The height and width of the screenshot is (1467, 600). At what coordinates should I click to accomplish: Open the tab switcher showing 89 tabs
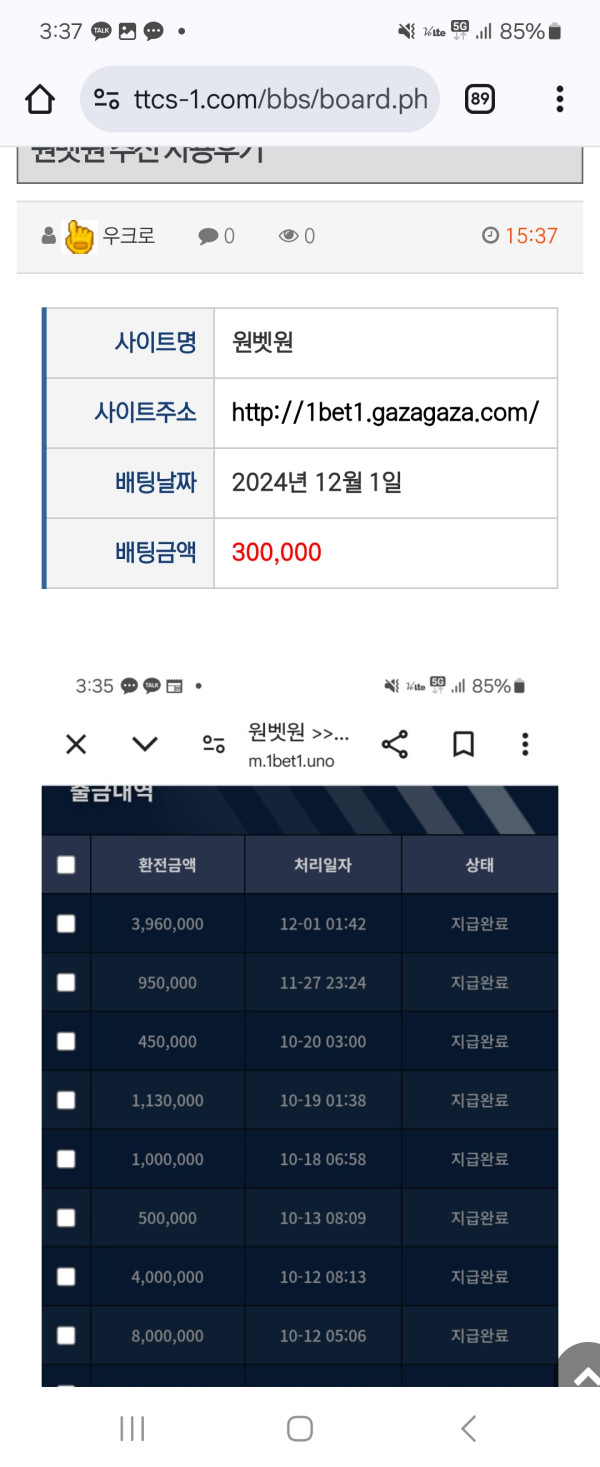pyautogui.click(x=480, y=99)
